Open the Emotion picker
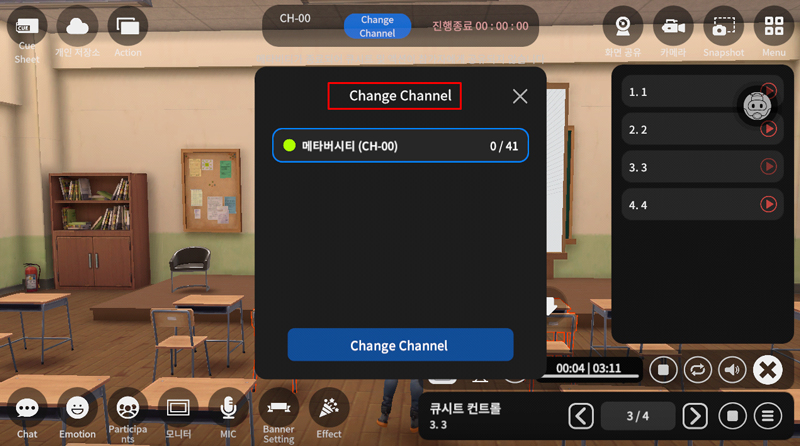 tap(77, 408)
